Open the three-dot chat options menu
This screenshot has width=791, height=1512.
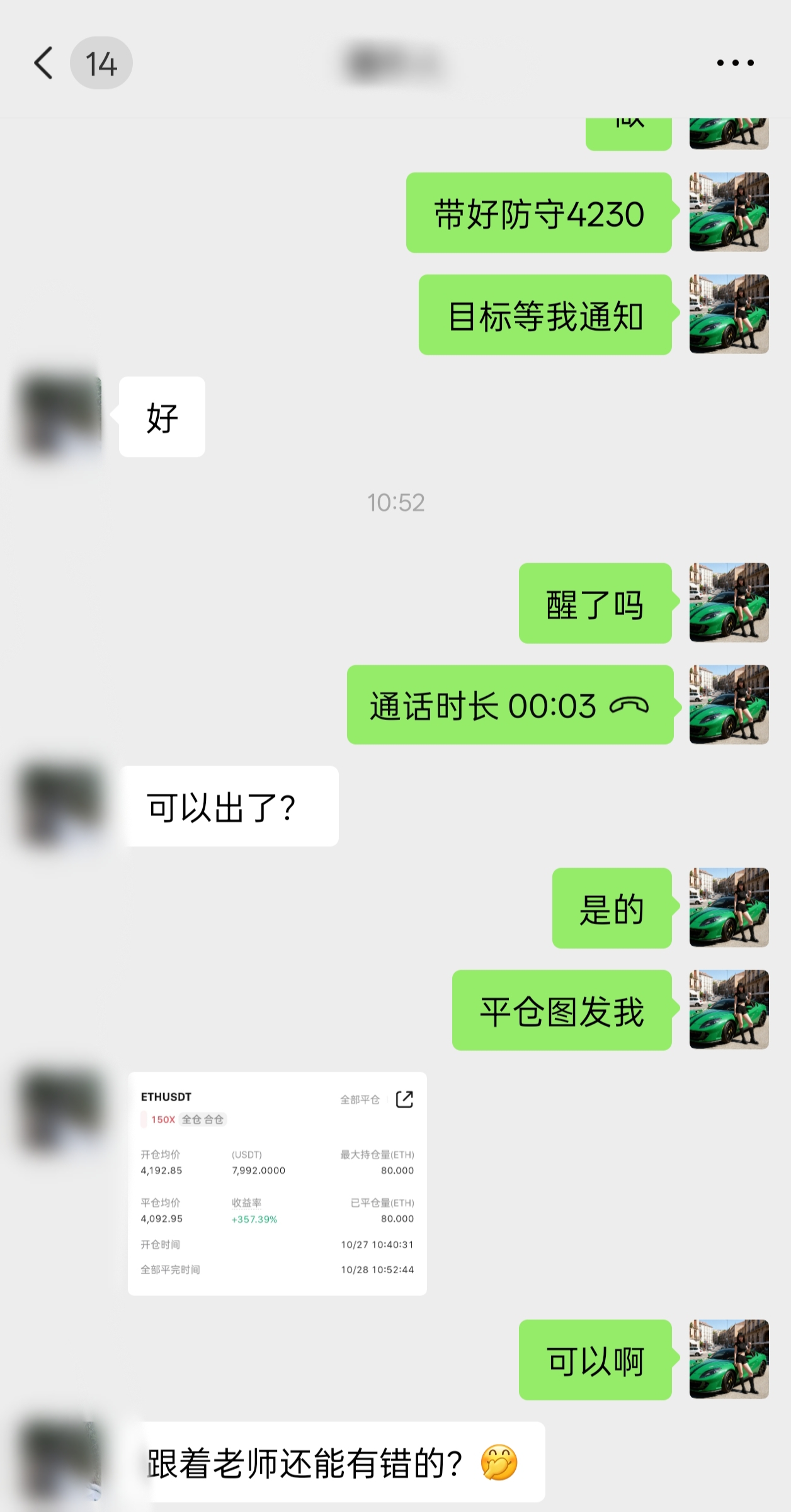coord(735,63)
